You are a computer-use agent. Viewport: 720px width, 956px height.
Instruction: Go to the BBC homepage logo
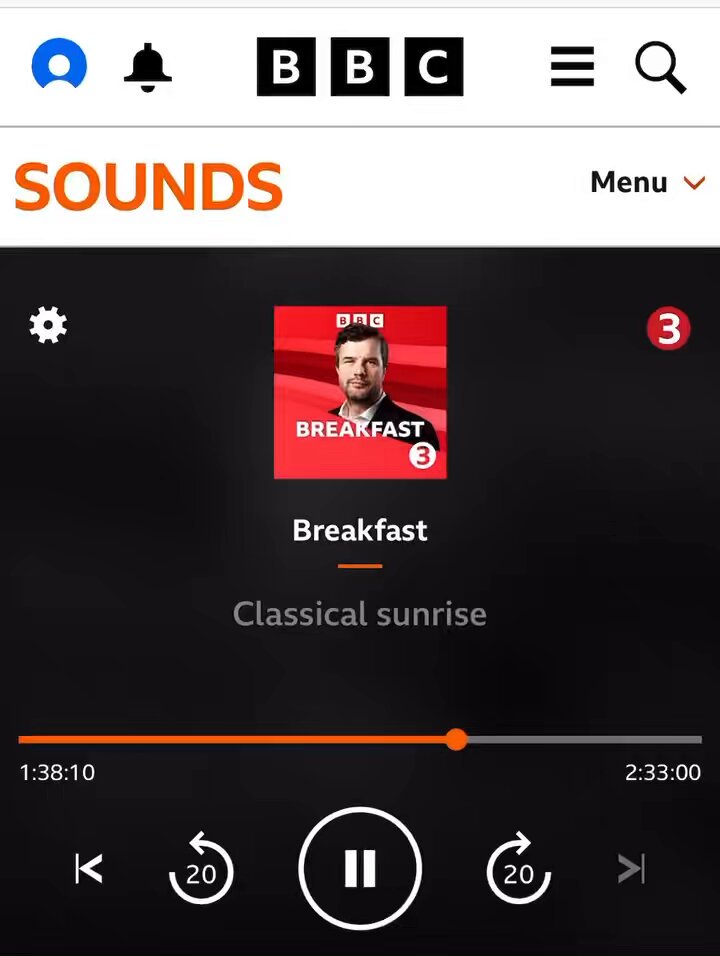[360, 66]
